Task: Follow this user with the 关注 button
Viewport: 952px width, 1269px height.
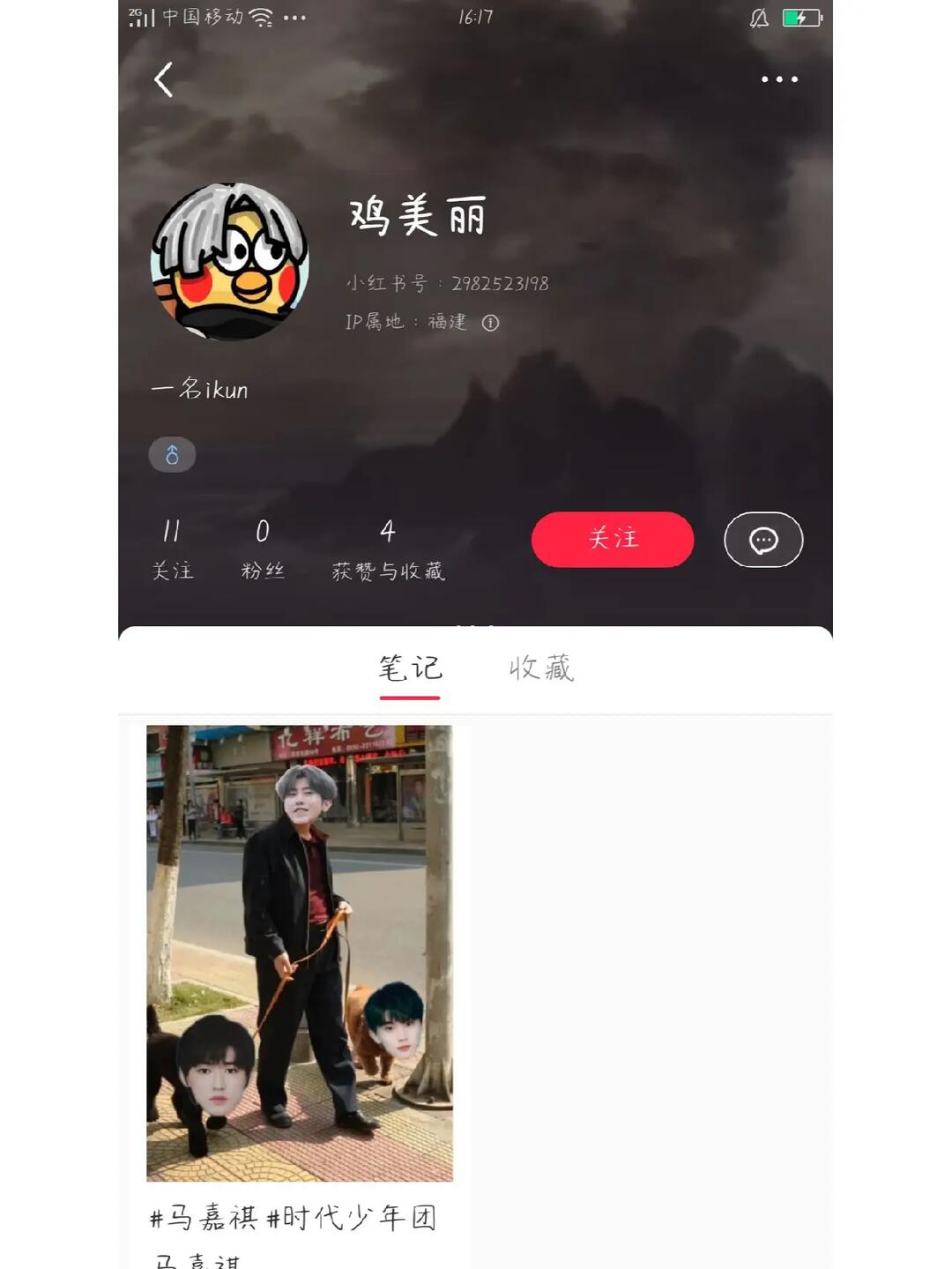Action: [613, 539]
